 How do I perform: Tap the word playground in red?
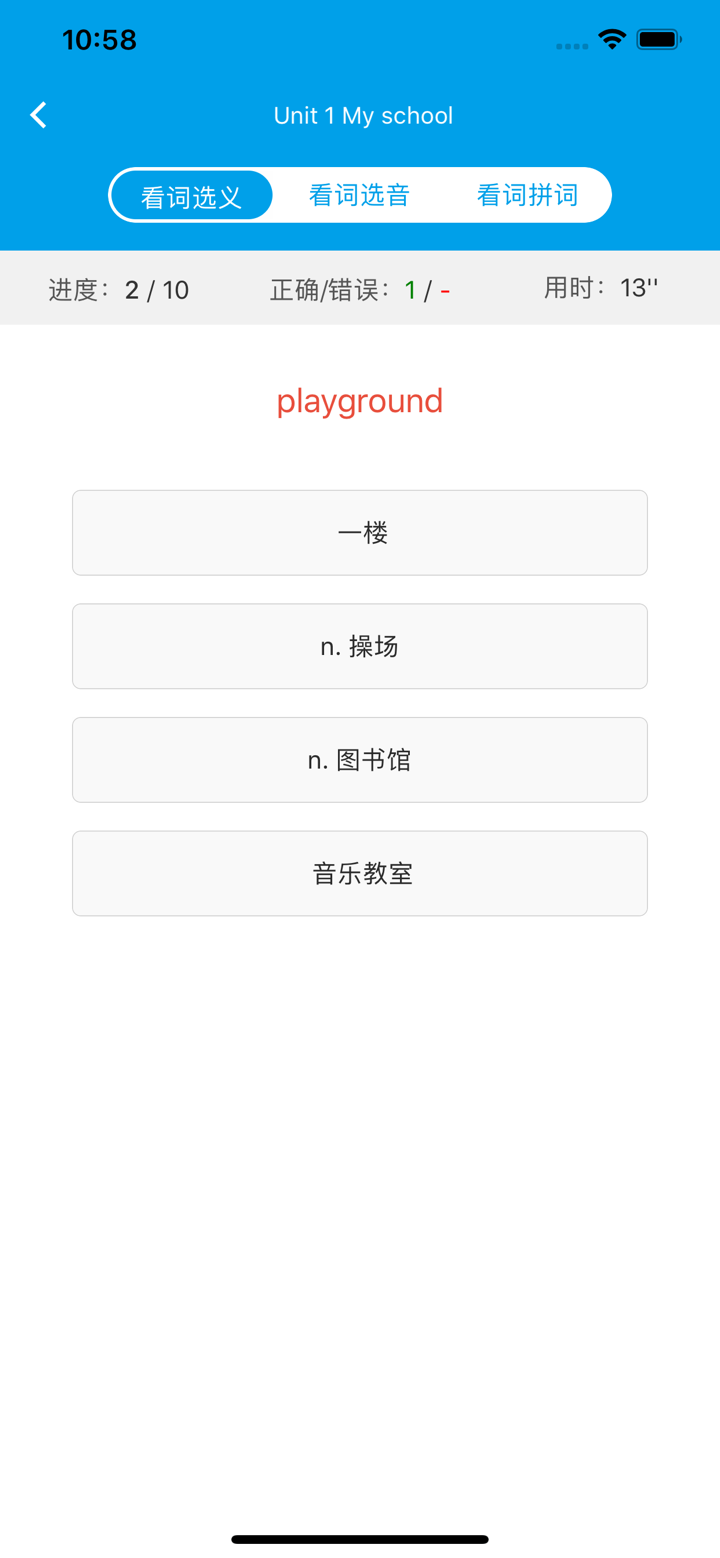click(359, 401)
